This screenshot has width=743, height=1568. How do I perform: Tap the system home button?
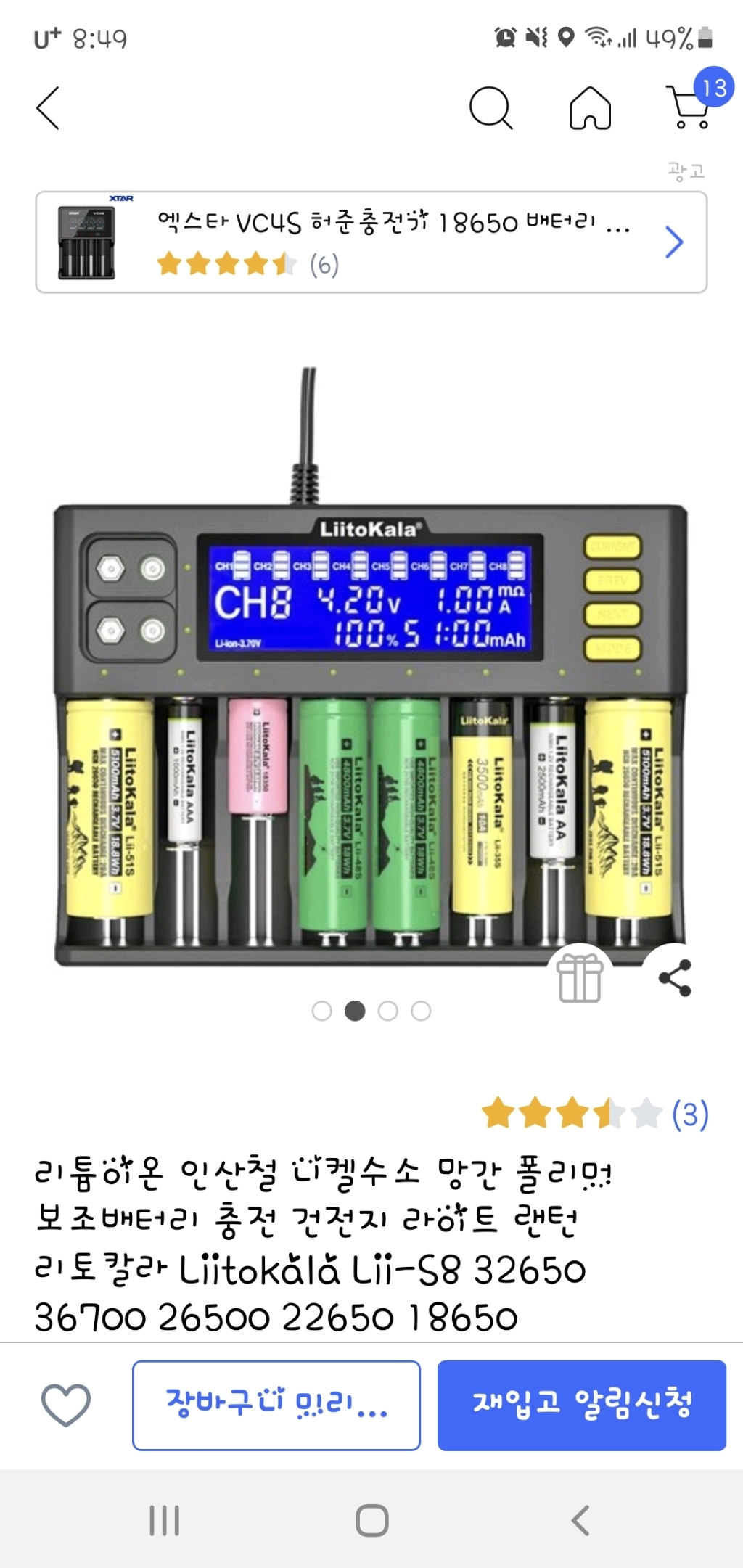pos(372,1520)
